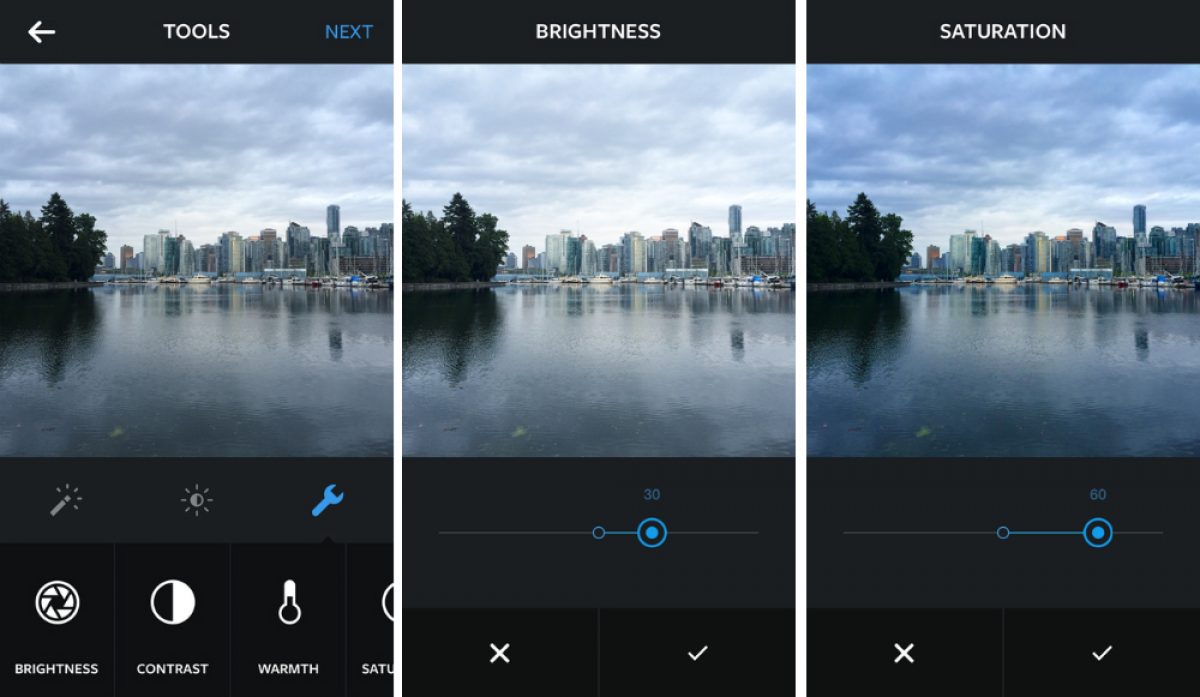
Task: Switch to the magic wand filters tab
Action: (66, 500)
